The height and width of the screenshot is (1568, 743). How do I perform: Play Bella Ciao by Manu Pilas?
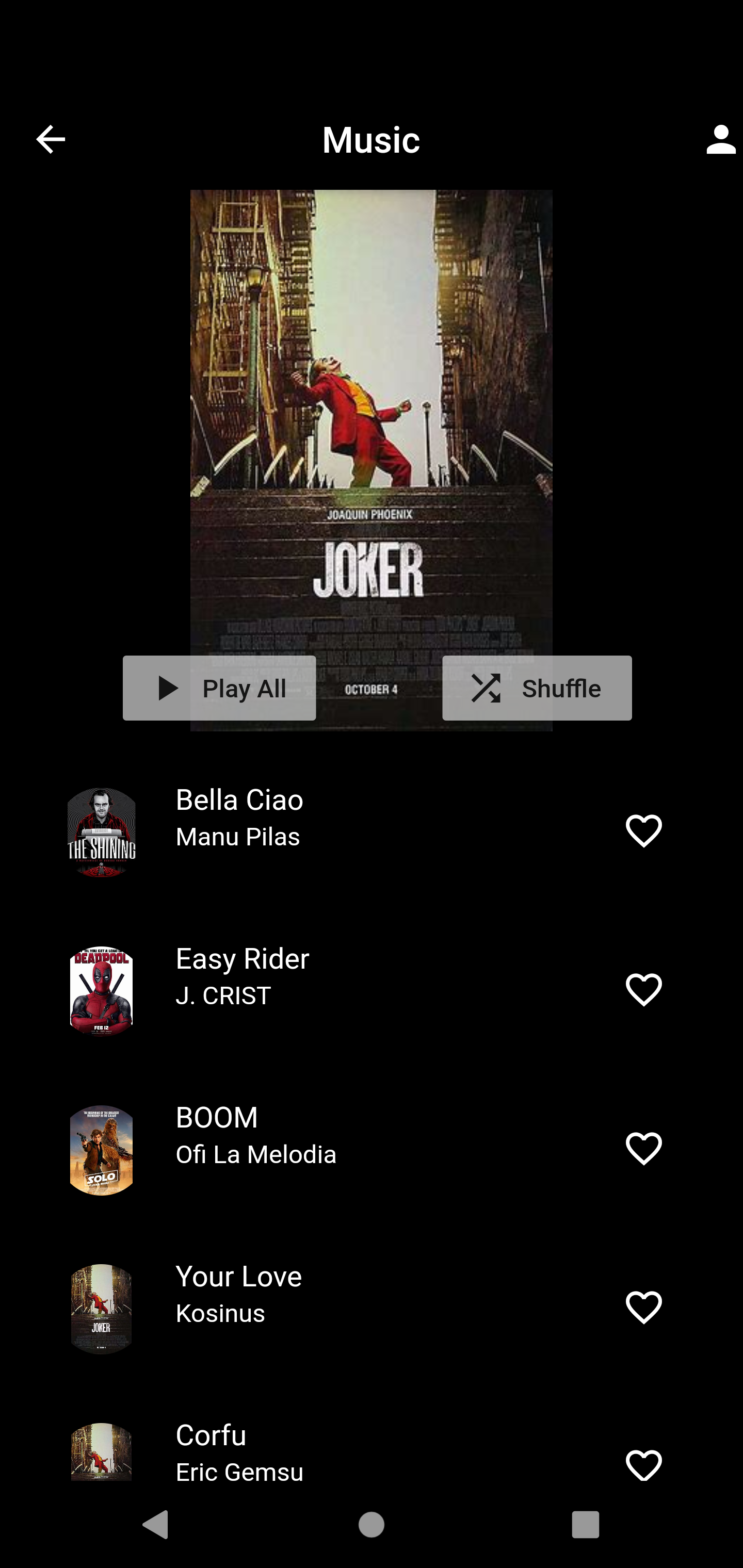click(x=372, y=831)
